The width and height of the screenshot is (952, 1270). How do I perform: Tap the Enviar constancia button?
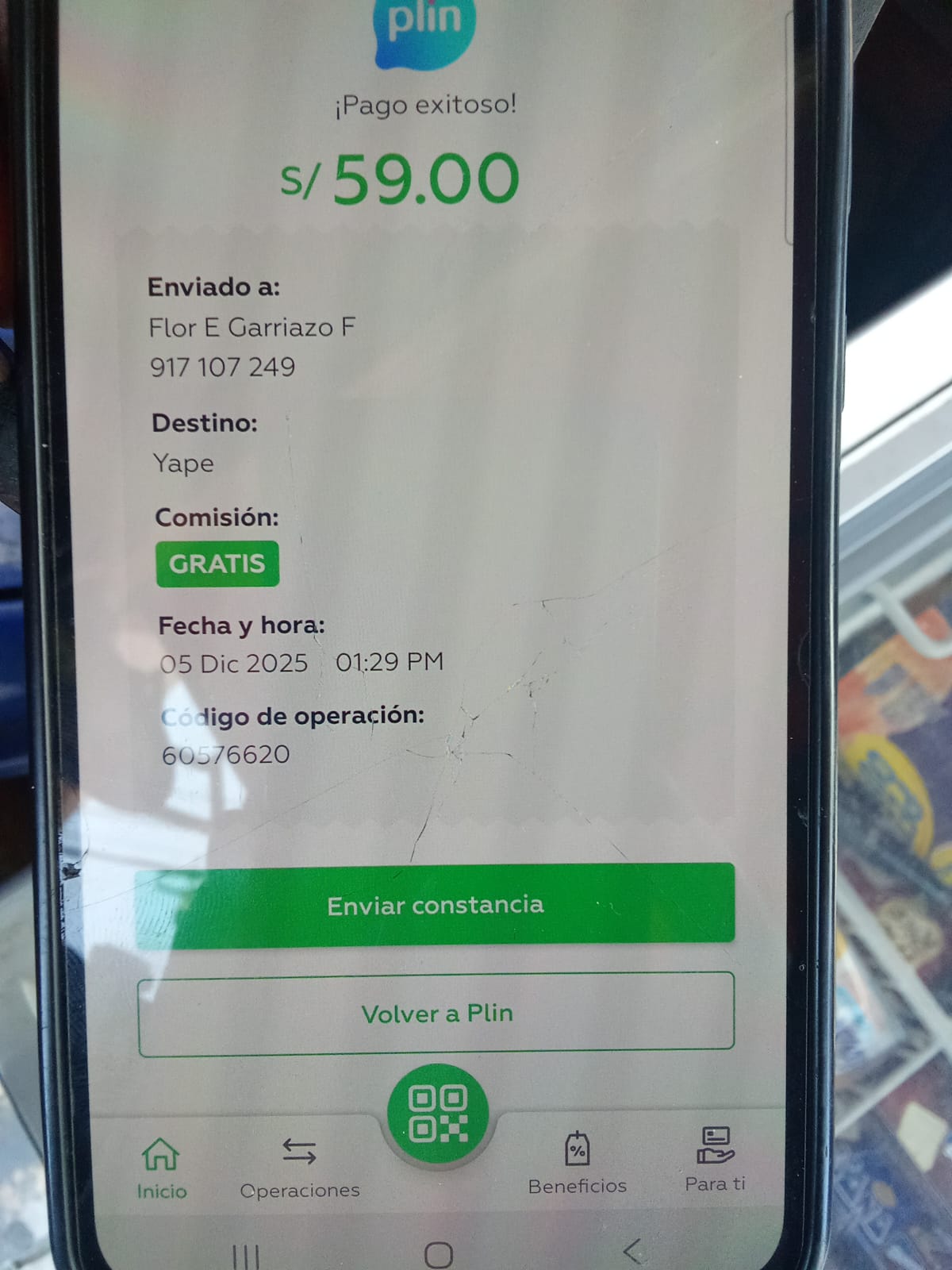(435, 906)
